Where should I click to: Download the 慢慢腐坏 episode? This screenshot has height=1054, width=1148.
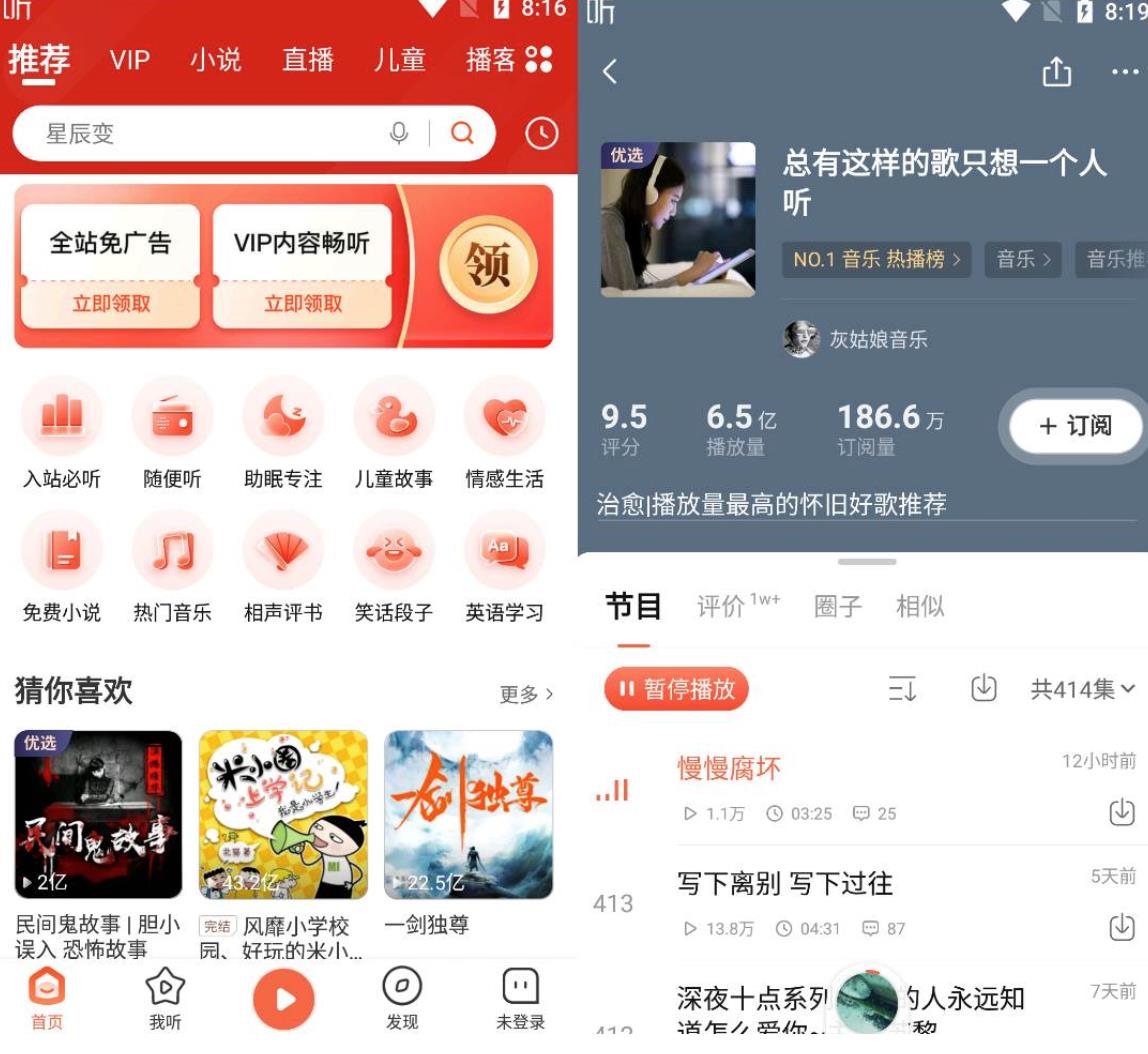[x=1122, y=811]
